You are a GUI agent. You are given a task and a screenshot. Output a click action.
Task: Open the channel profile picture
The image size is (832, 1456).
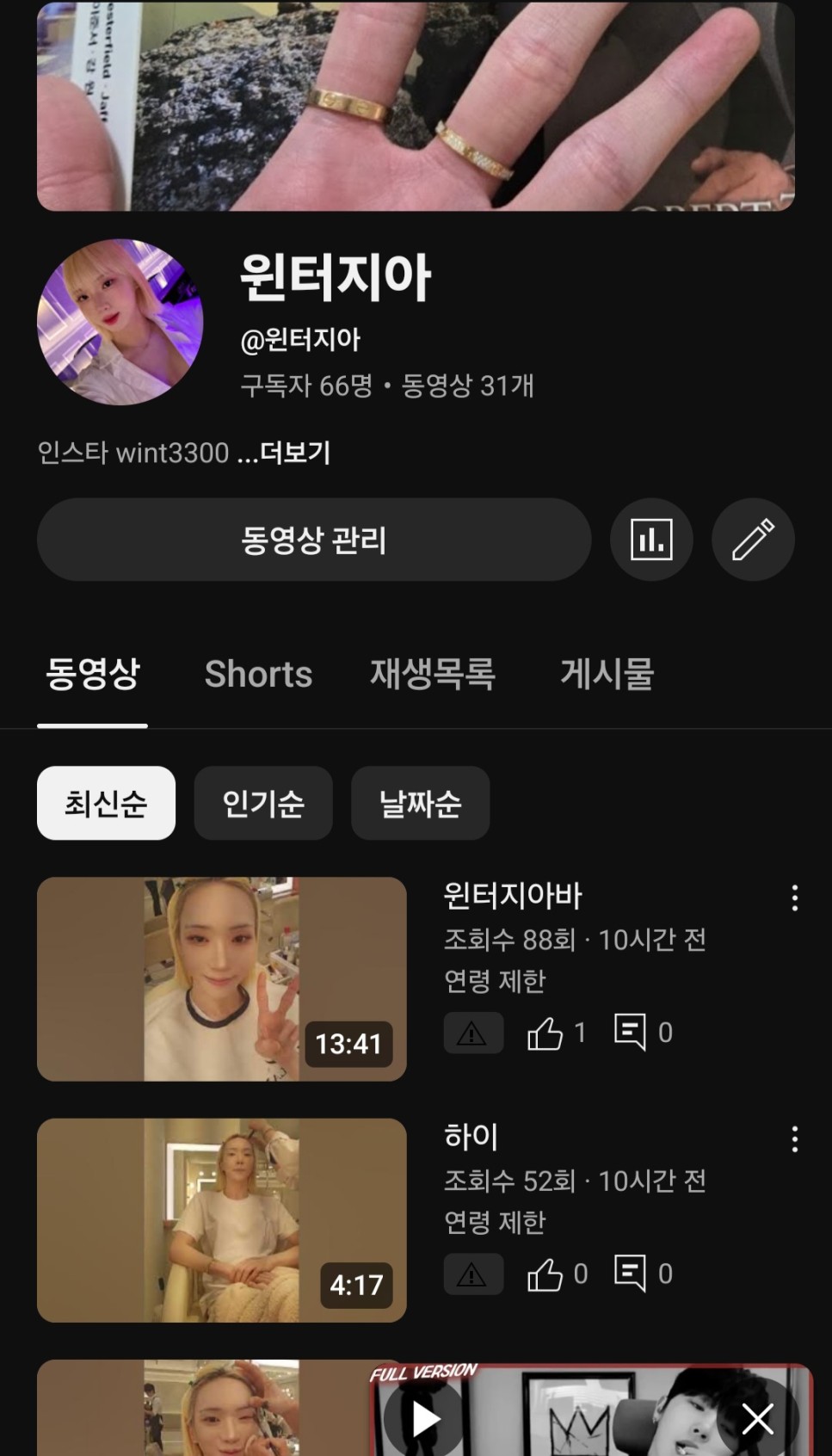120,322
